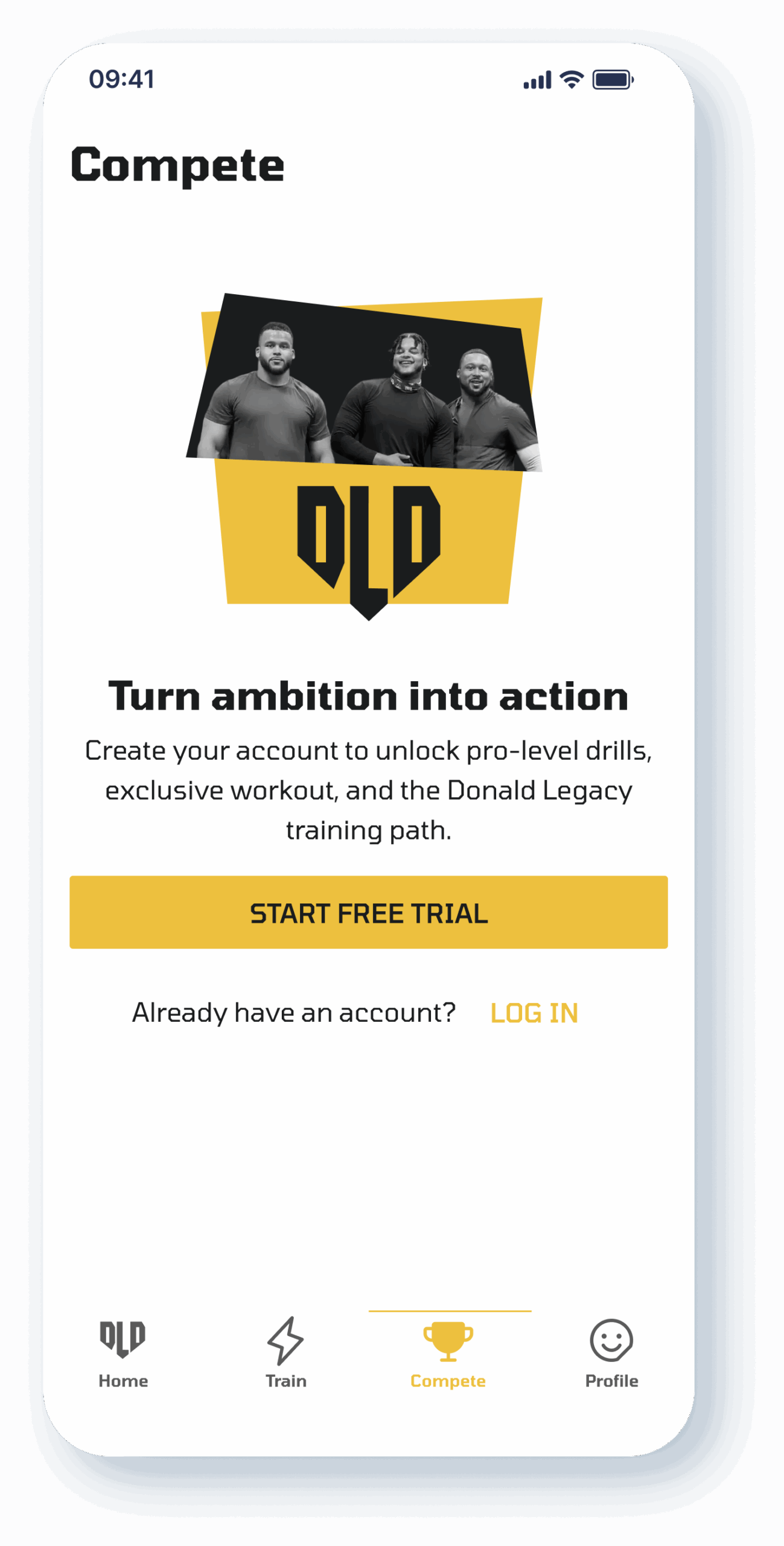Open the LOG IN link
Viewport: 784px width, 1546px height.
[x=534, y=1013]
